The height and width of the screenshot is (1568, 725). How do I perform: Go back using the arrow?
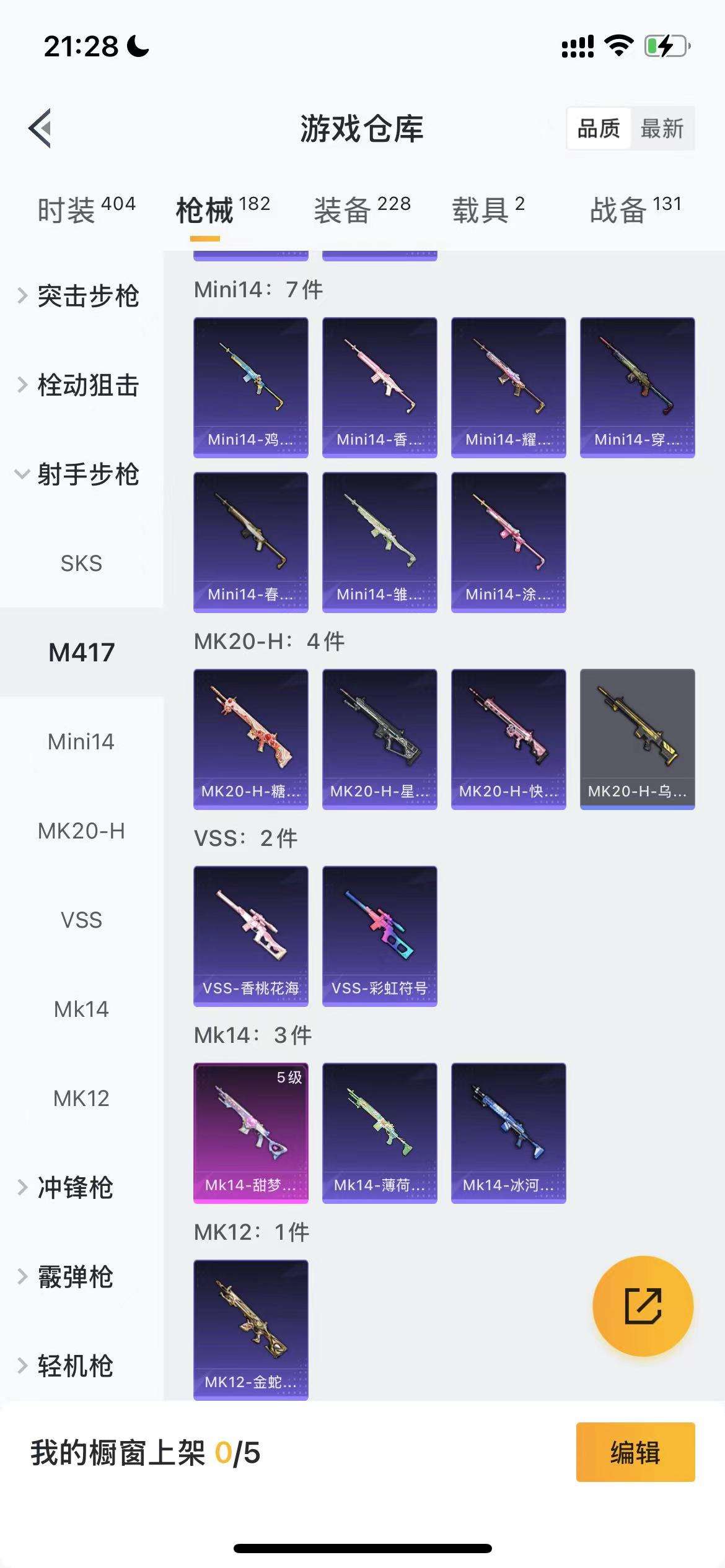coord(40,128)
